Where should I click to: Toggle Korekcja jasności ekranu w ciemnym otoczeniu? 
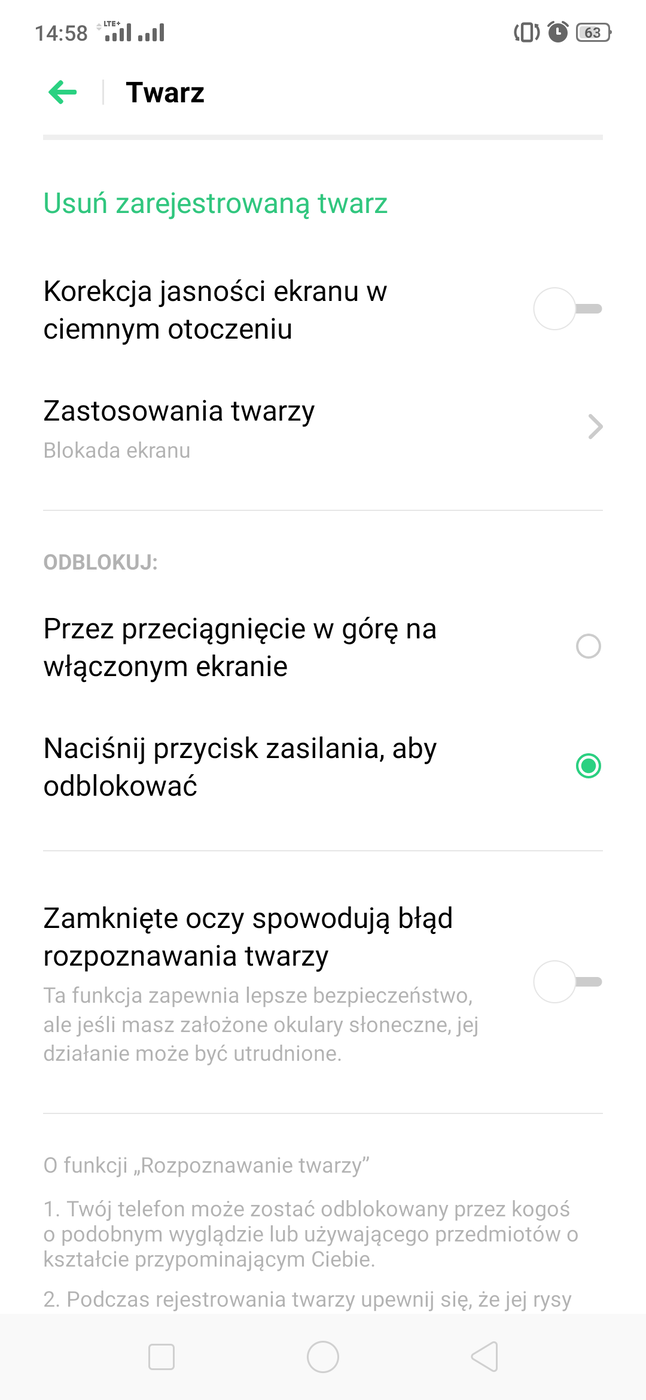567,309
